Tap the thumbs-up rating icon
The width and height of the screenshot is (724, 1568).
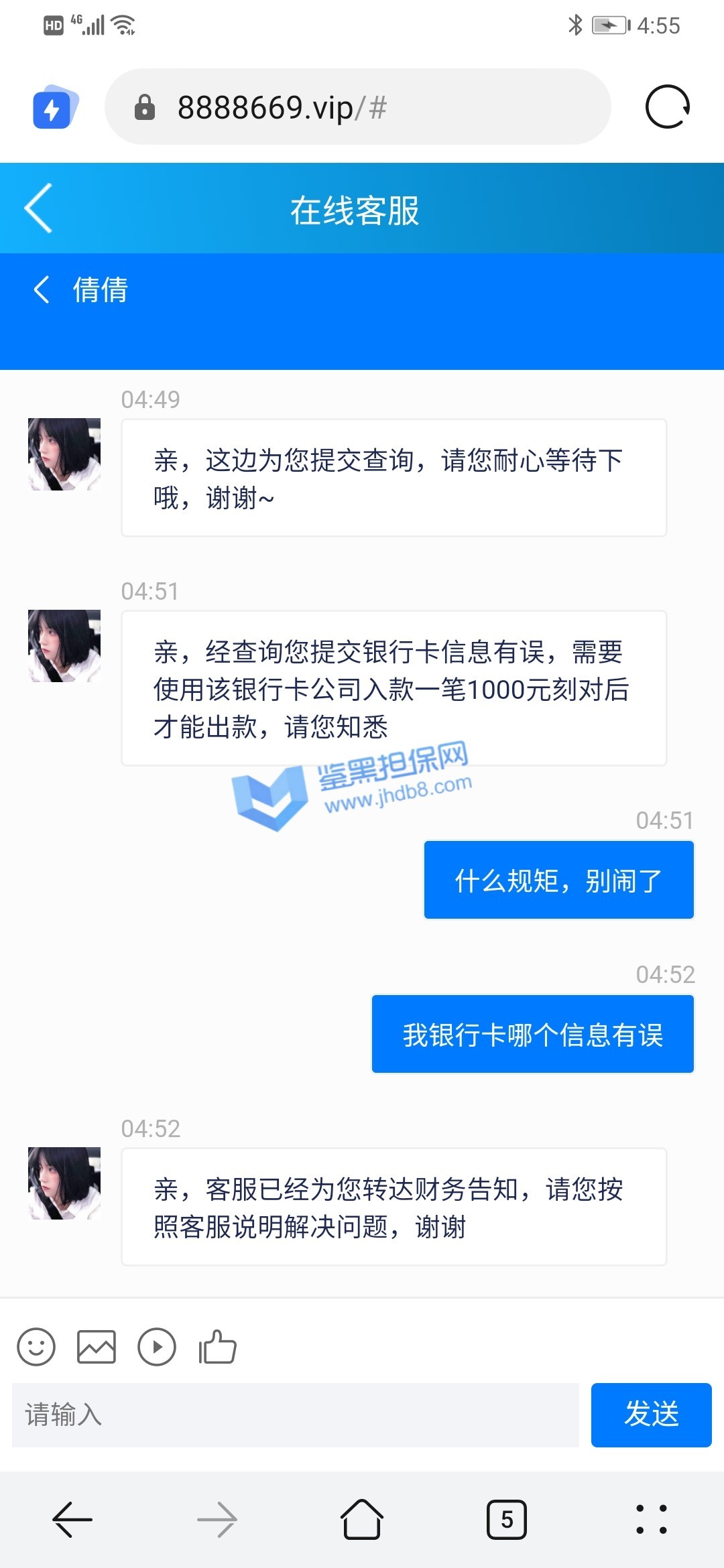click(217, 1347)
